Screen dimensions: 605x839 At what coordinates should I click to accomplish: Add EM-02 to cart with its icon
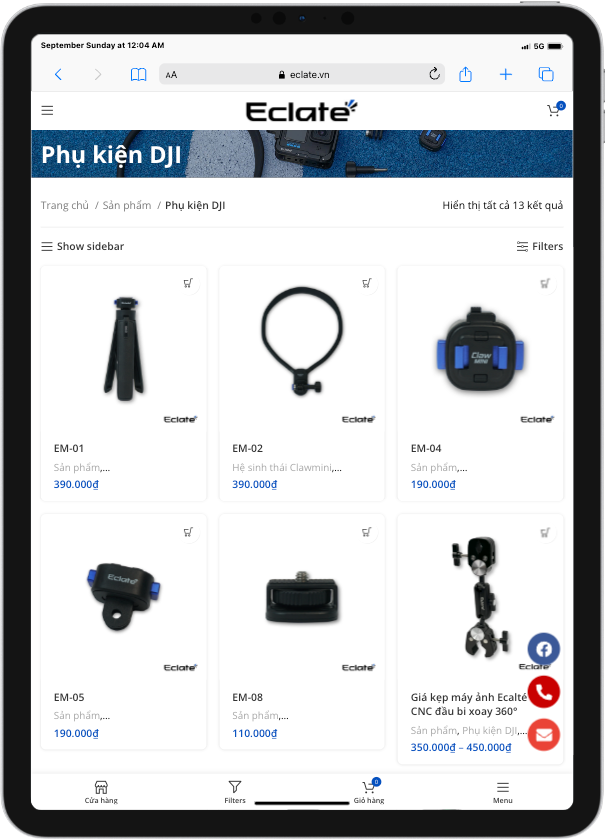coord(367,283)
